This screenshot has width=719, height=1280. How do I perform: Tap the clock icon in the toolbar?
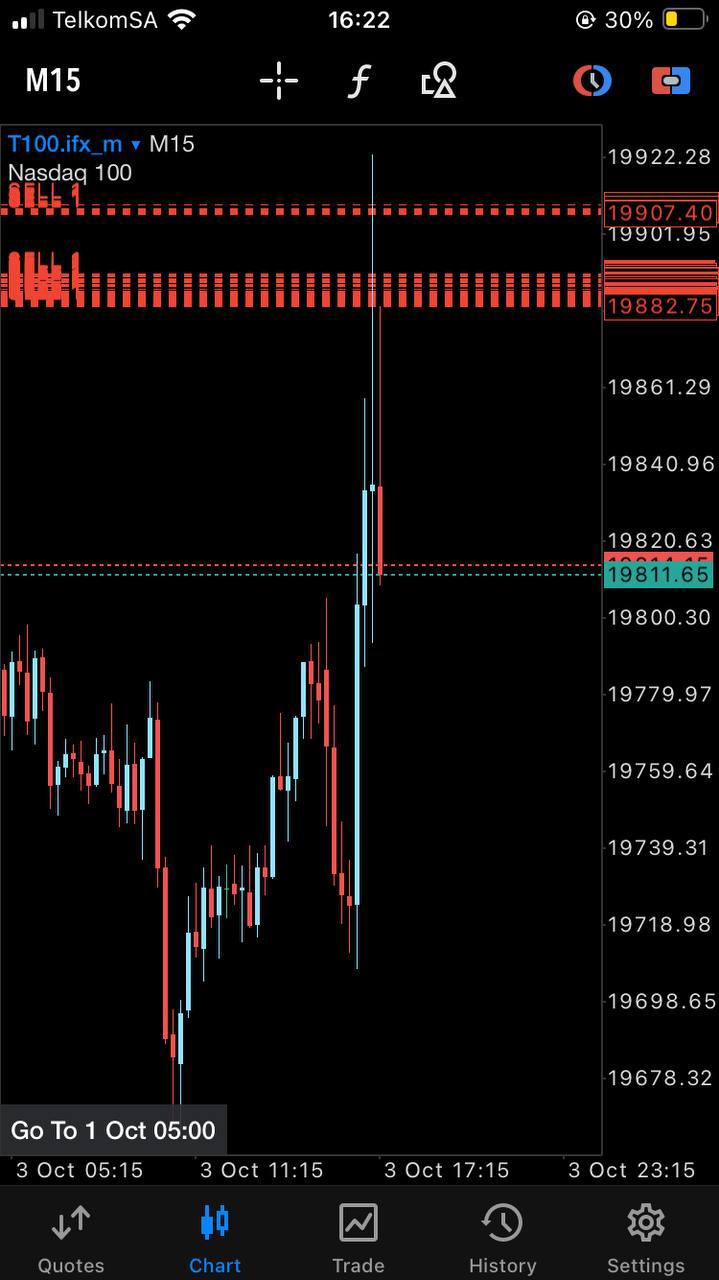[x=592, y=81]
